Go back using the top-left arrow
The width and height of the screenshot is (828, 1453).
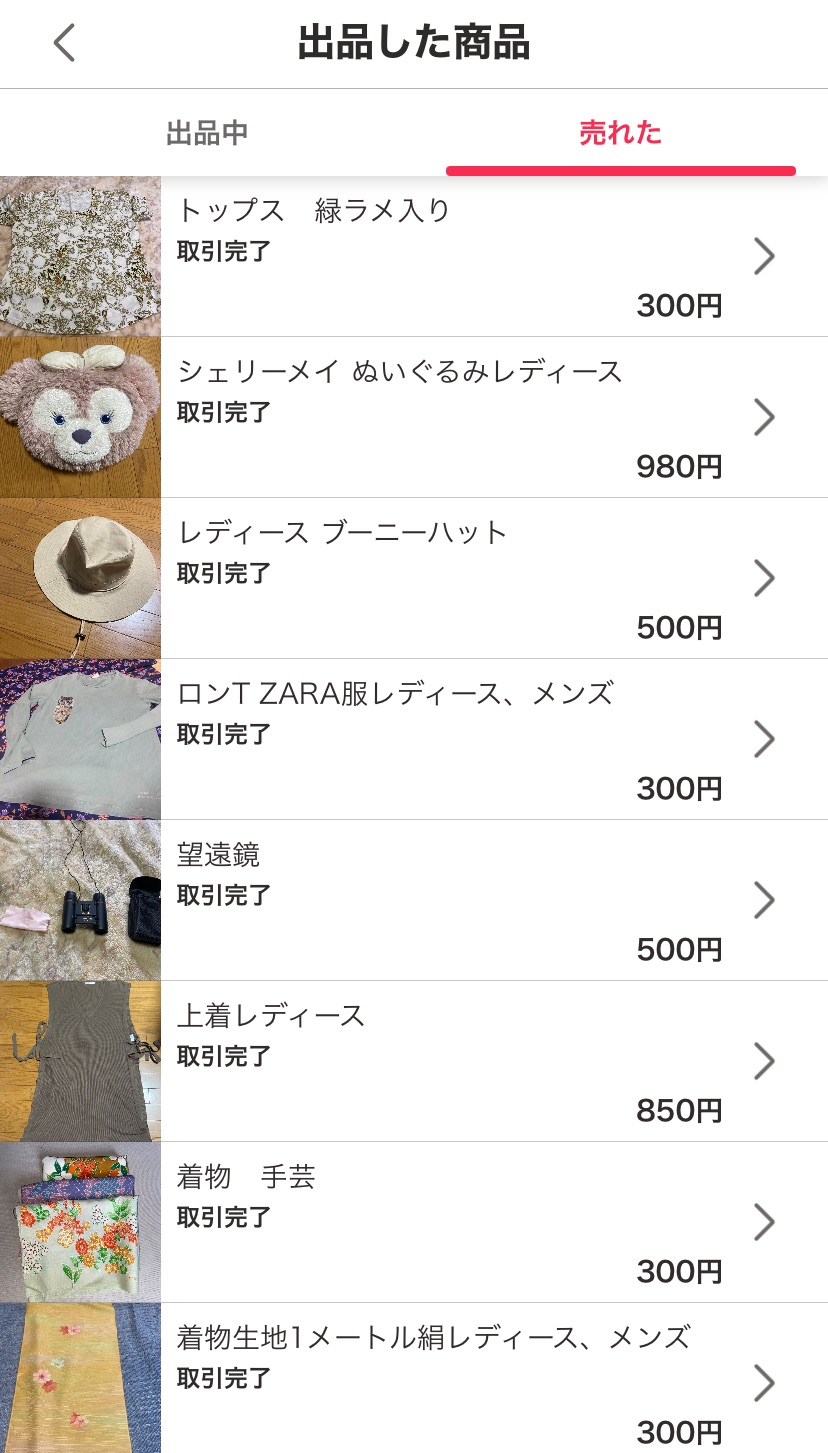[64, 44]
